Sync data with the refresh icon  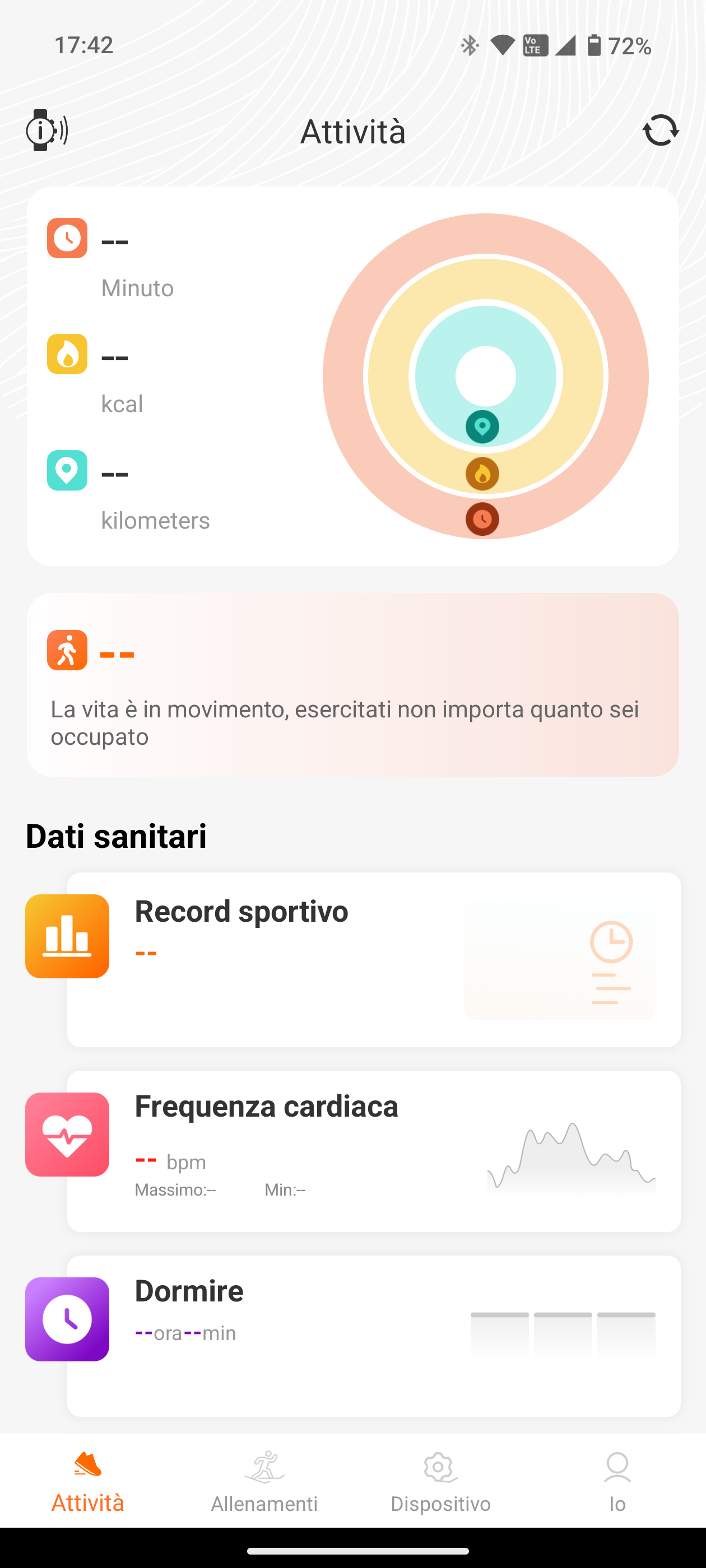click(x=660, y=130)
